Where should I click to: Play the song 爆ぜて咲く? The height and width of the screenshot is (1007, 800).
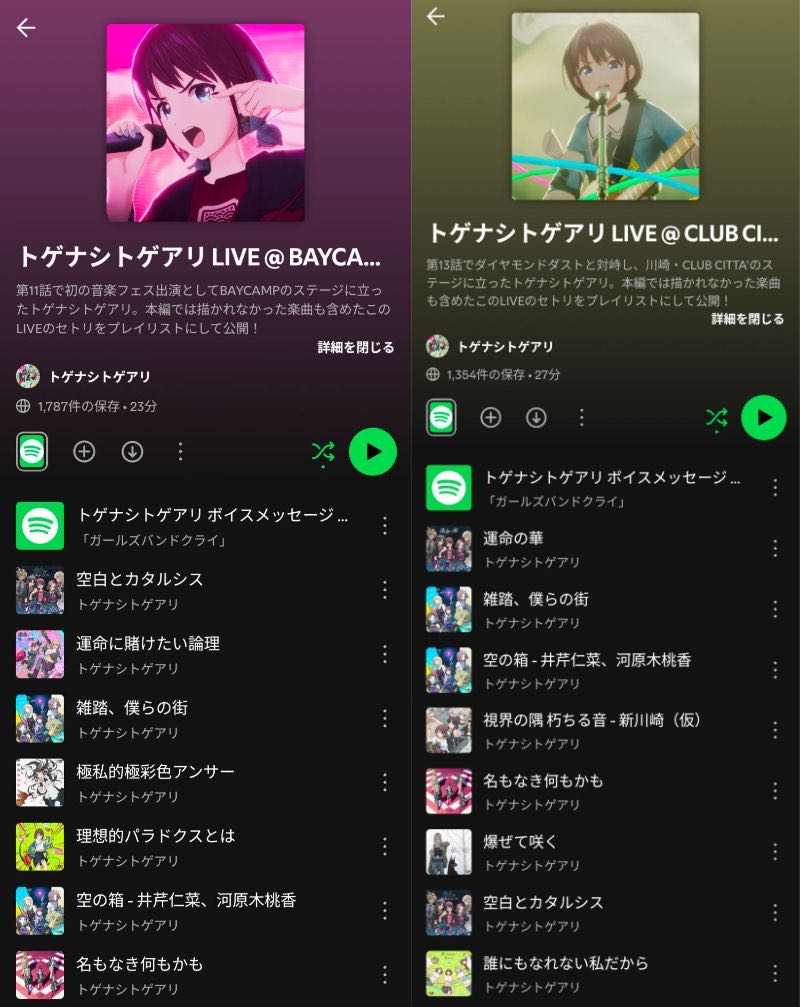tap(520, 841)
